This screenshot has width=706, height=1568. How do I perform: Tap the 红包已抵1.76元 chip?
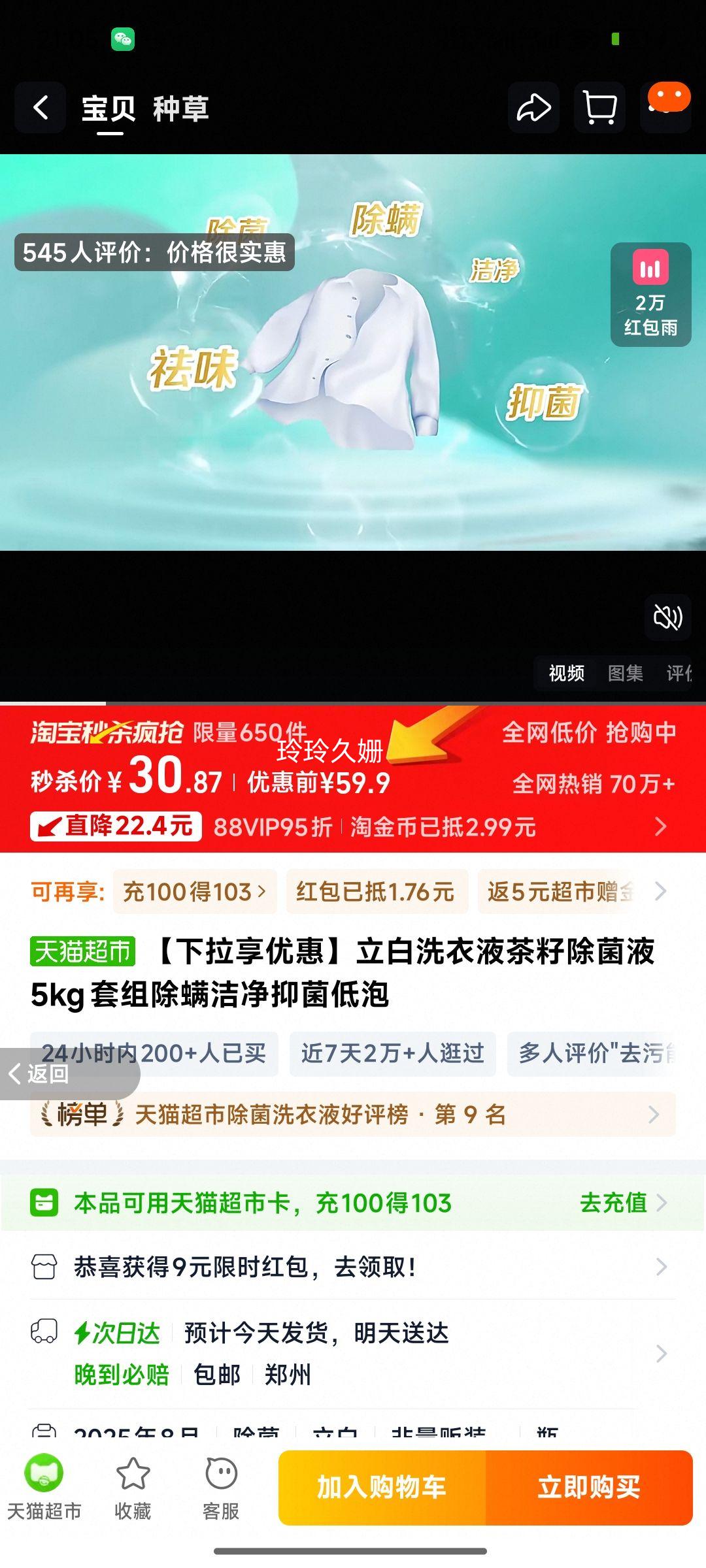tap(376, 892)
